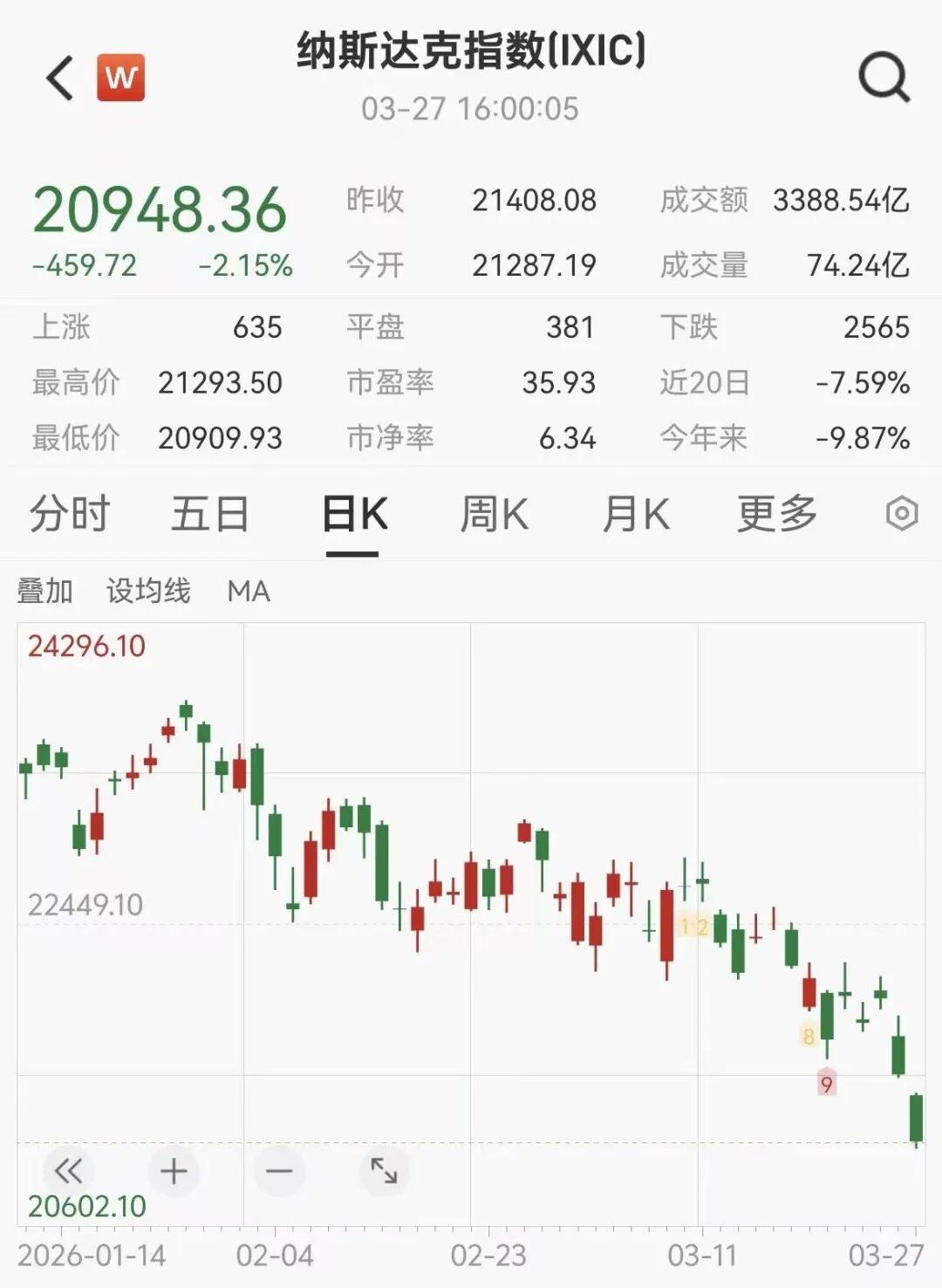
Task: Toggle the MA moving average display
Action: click(248, 592)
